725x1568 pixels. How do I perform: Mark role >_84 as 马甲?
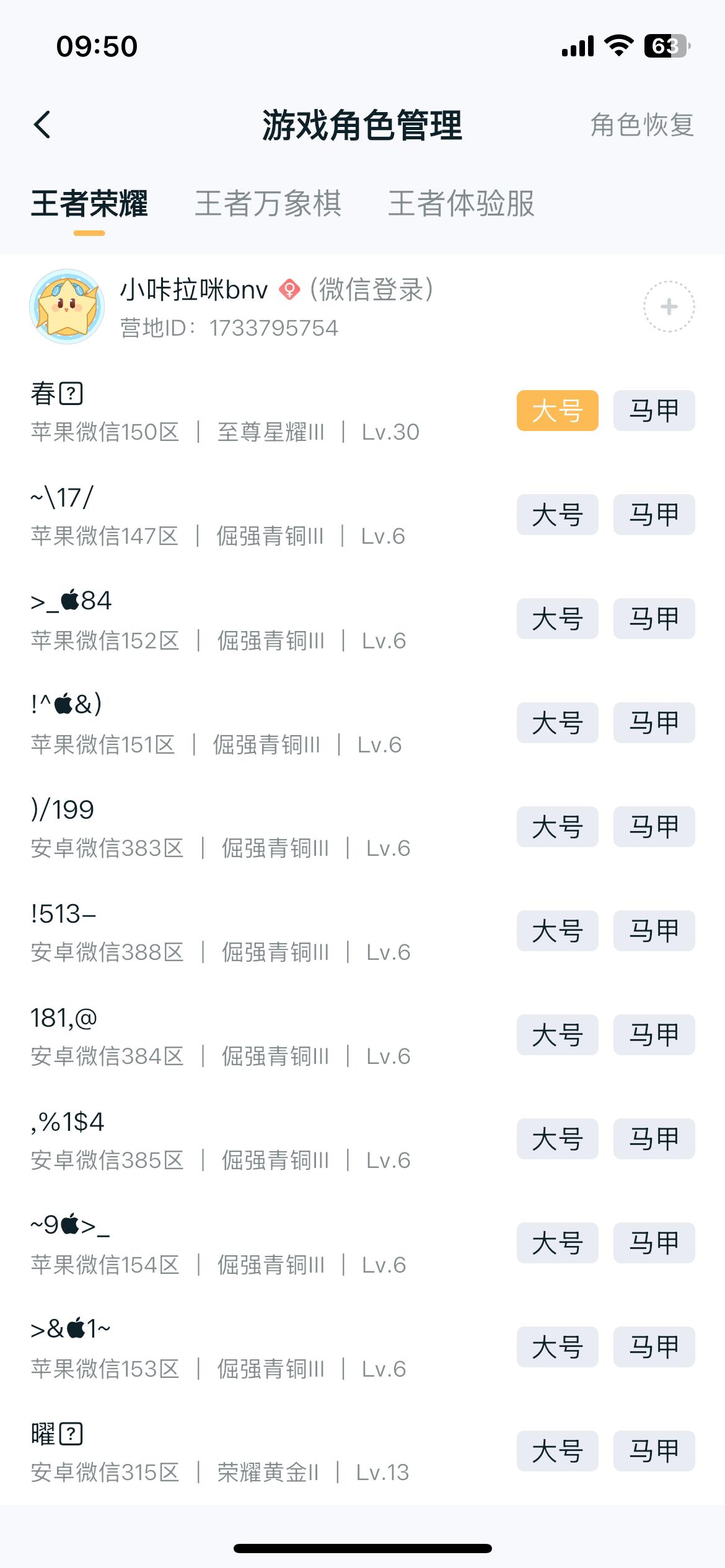653,619
